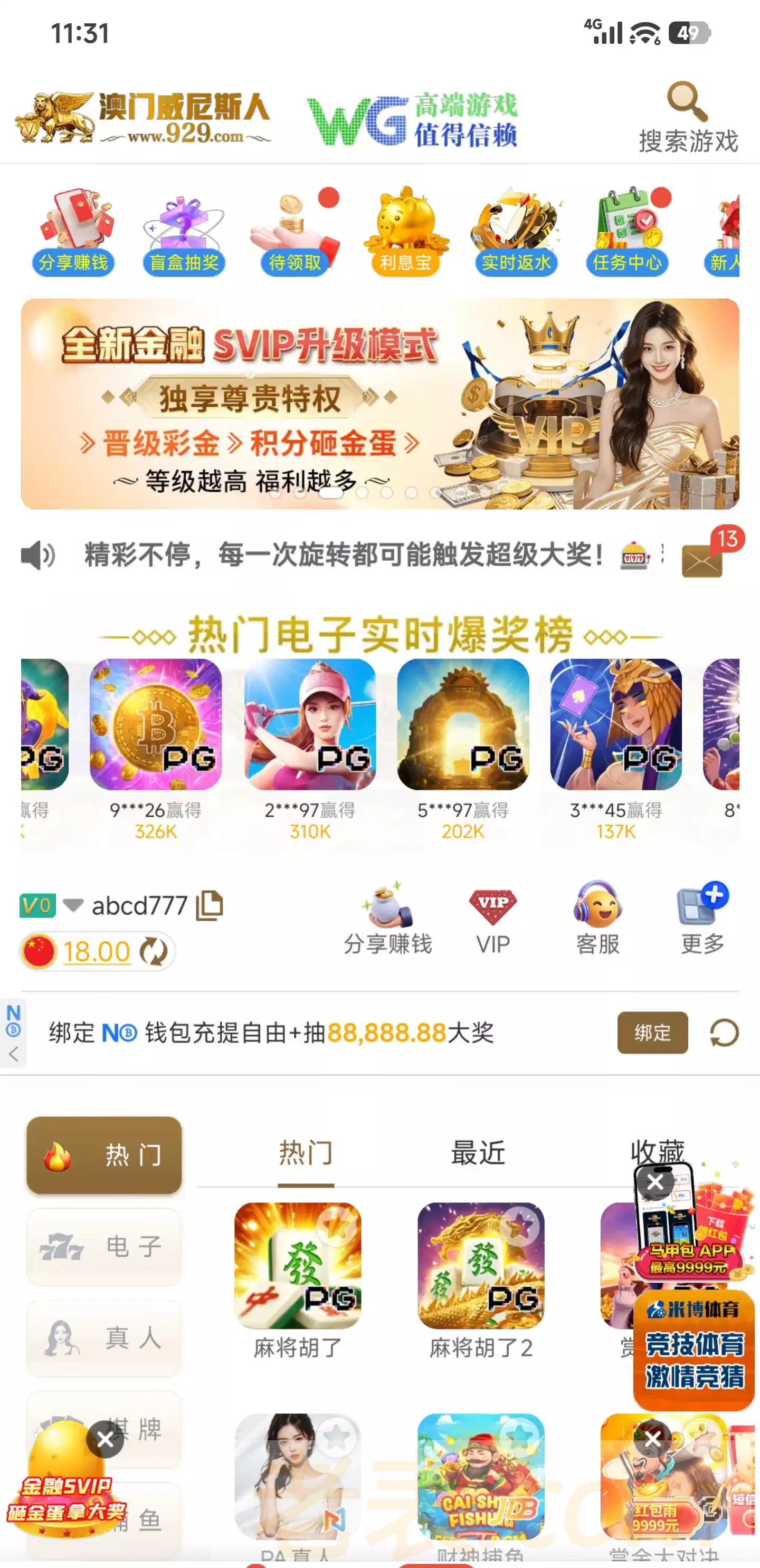Select the 真人 live casino category
This screenshot has height=1568, width=760.
pos(104,1337)
